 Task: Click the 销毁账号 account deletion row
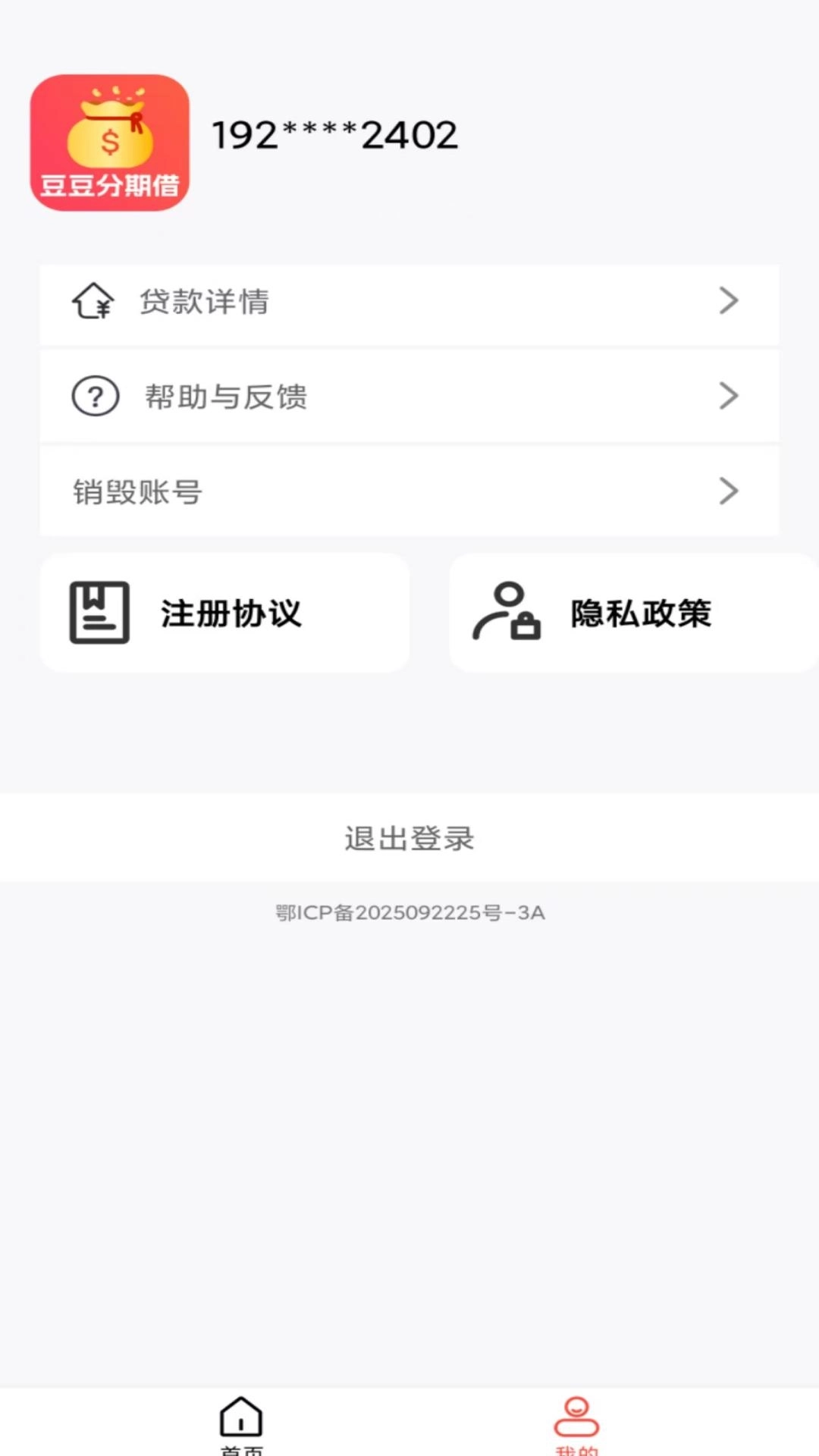(409, 491)
